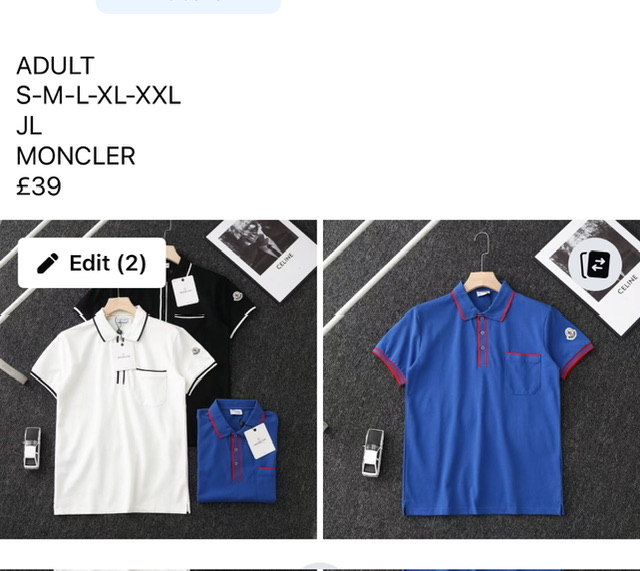Open the photo with three polo shirts
The image size is (640, 571).
[x=158, y=400]
